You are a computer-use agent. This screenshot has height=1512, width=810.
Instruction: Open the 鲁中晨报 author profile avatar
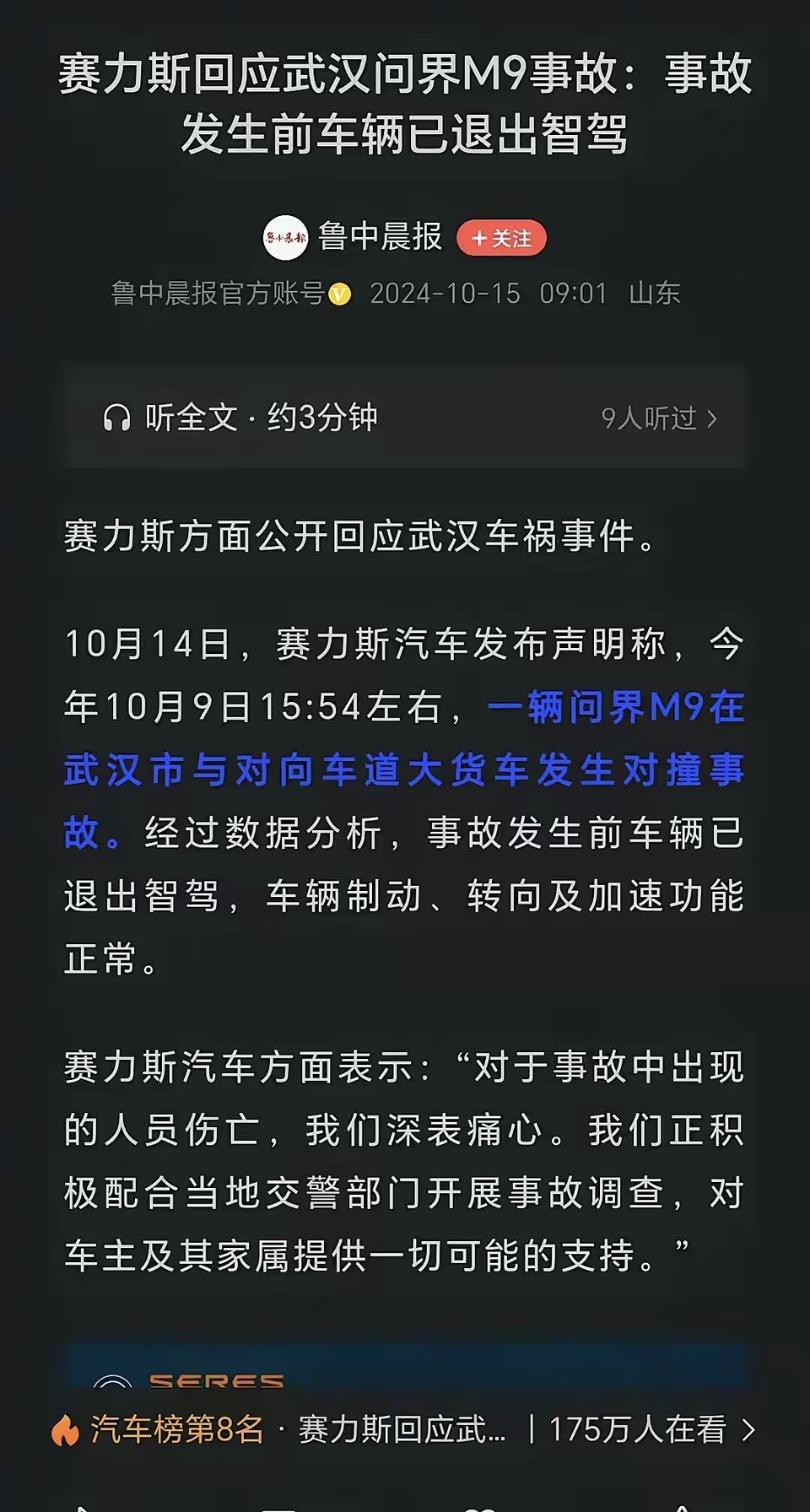point(285,238)
